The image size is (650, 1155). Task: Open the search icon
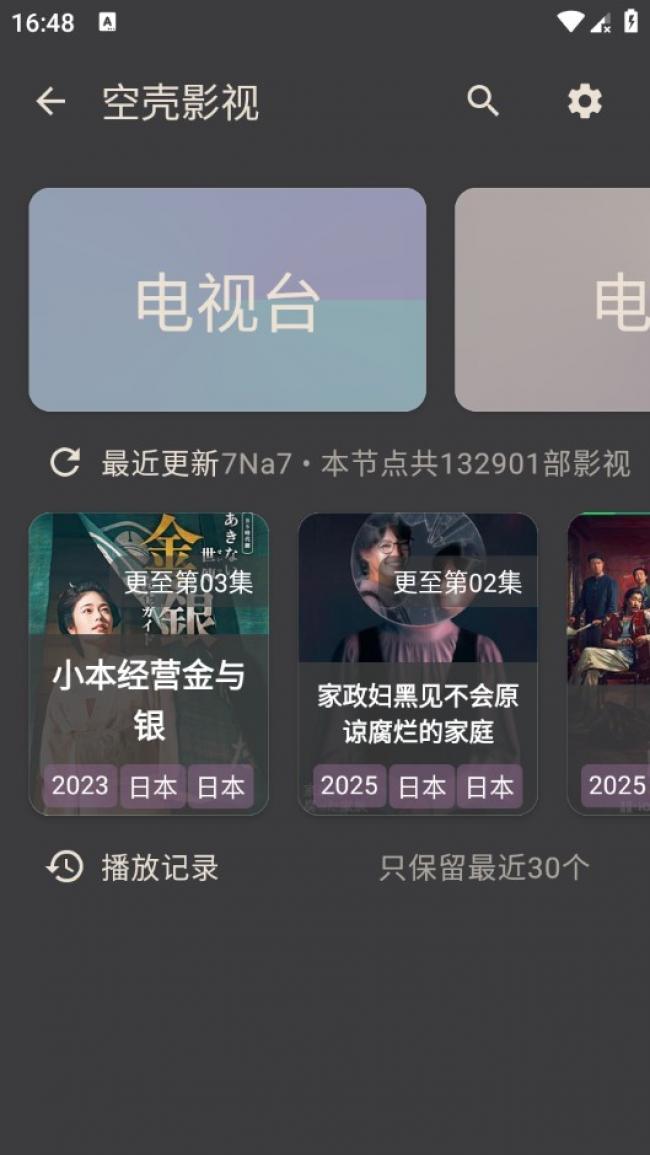483,101
